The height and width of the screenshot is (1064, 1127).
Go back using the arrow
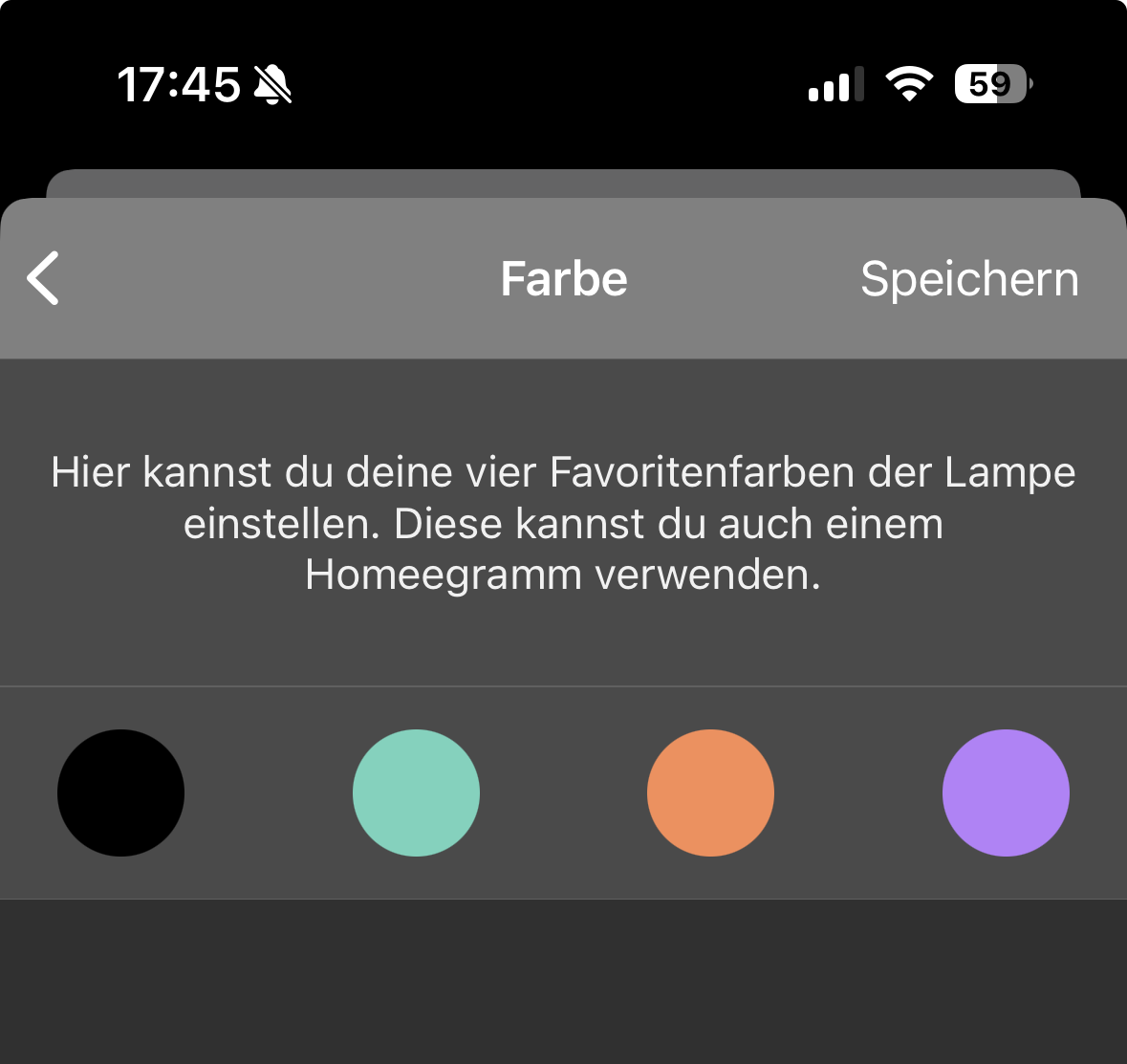(x=44, y=278)
